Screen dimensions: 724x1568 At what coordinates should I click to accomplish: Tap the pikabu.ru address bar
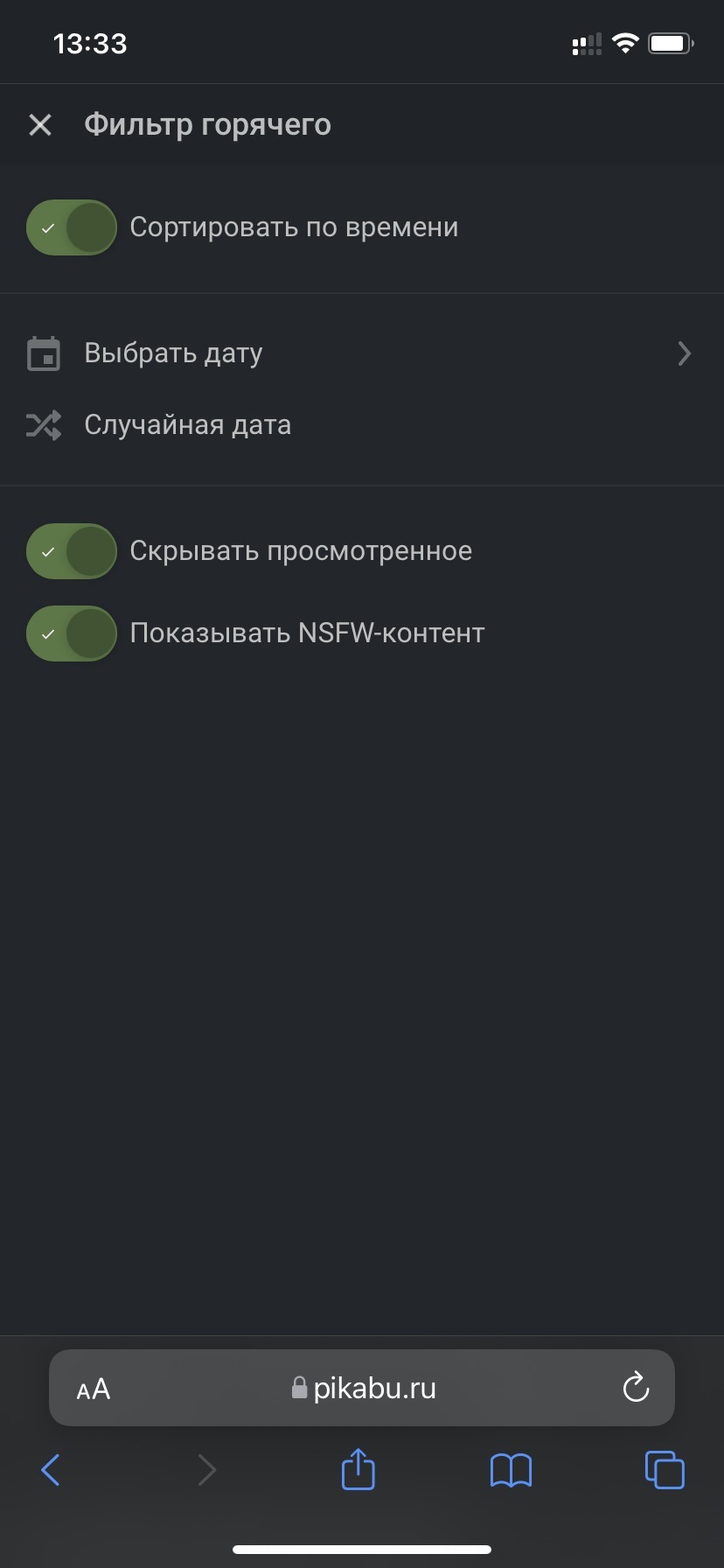[x=364, y=1389]
